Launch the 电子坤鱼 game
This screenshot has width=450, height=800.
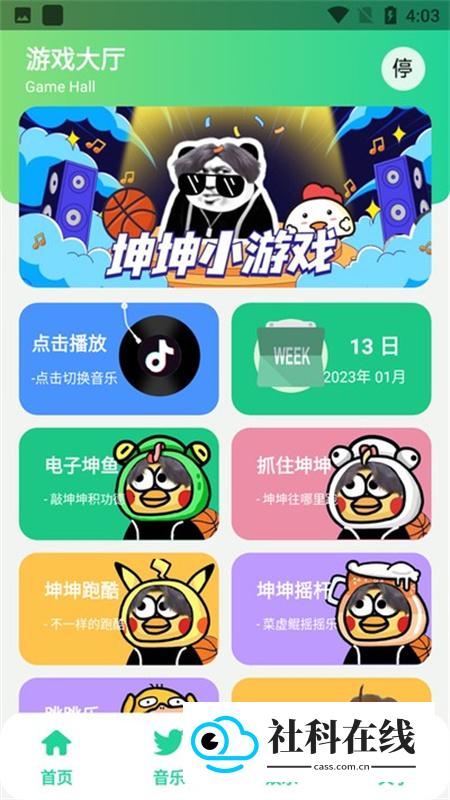click(119, 484)
